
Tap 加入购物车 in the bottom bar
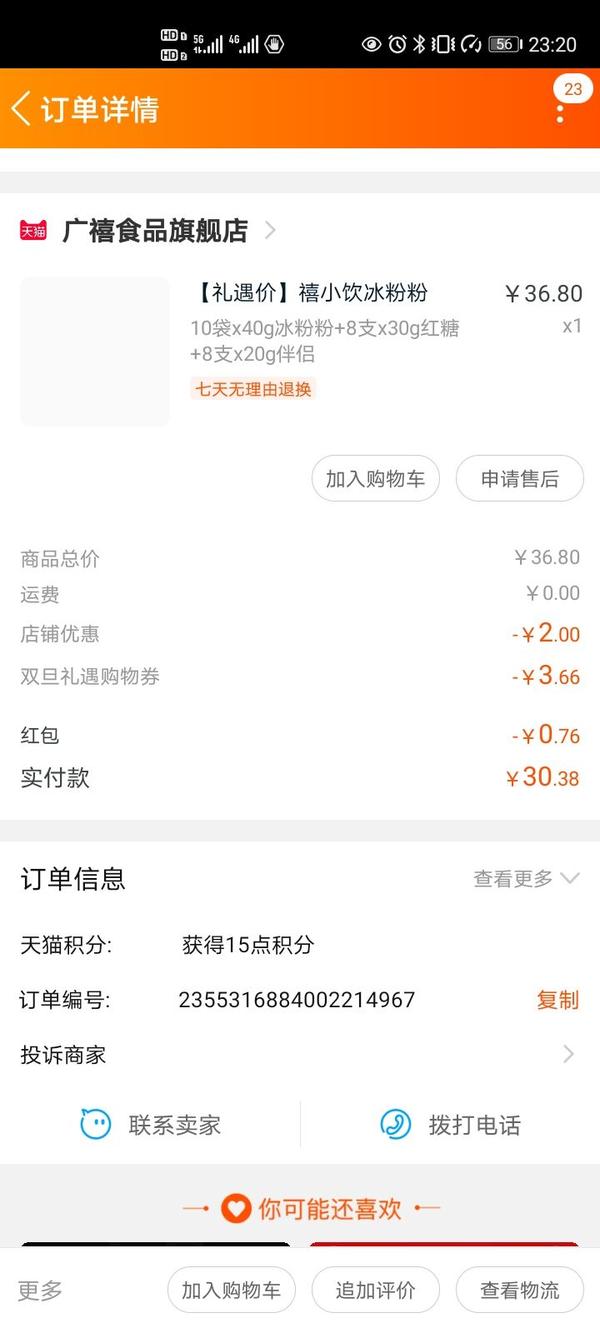[x=231, y=1291]
